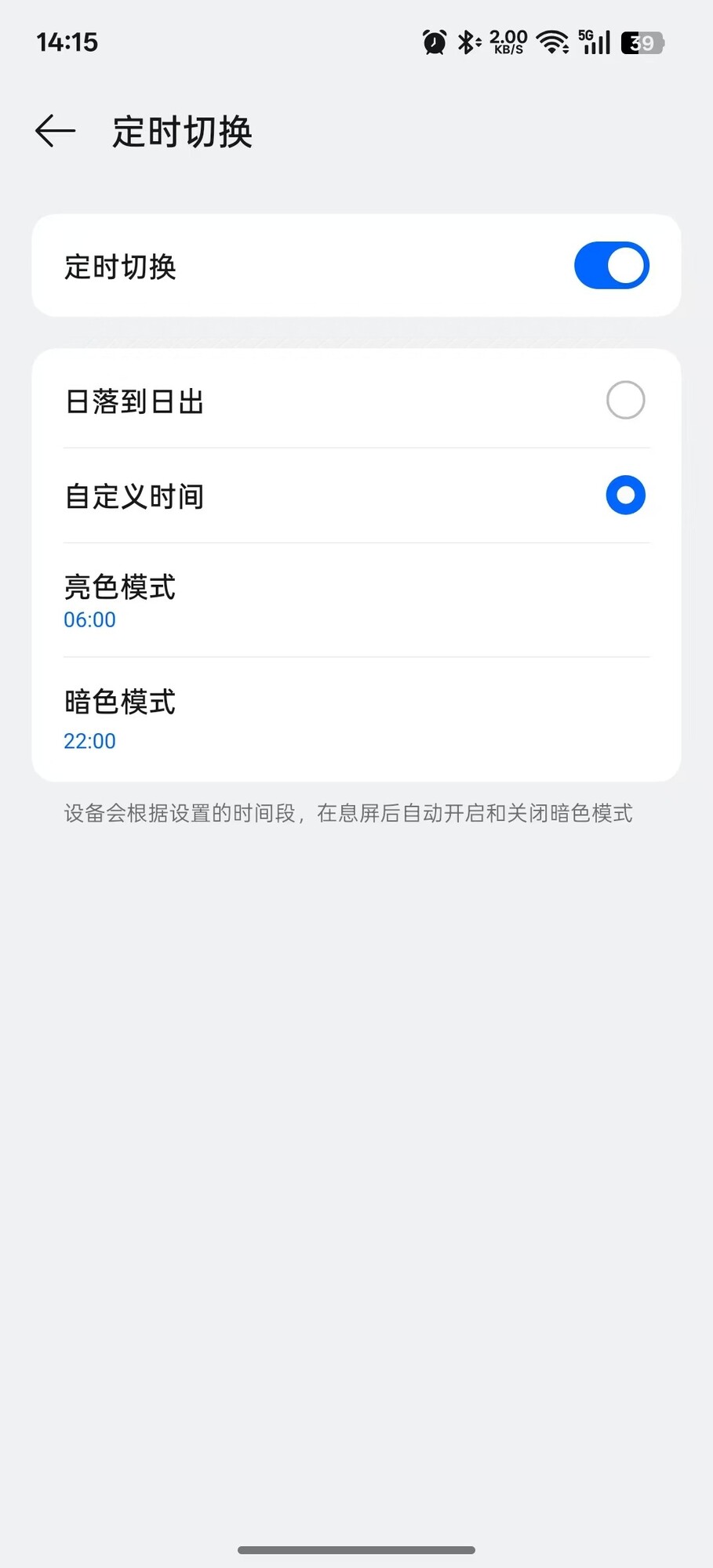Tap the clock showing 14:15
Viewport: 713px width, 1568px height.
tap(68, 42)
